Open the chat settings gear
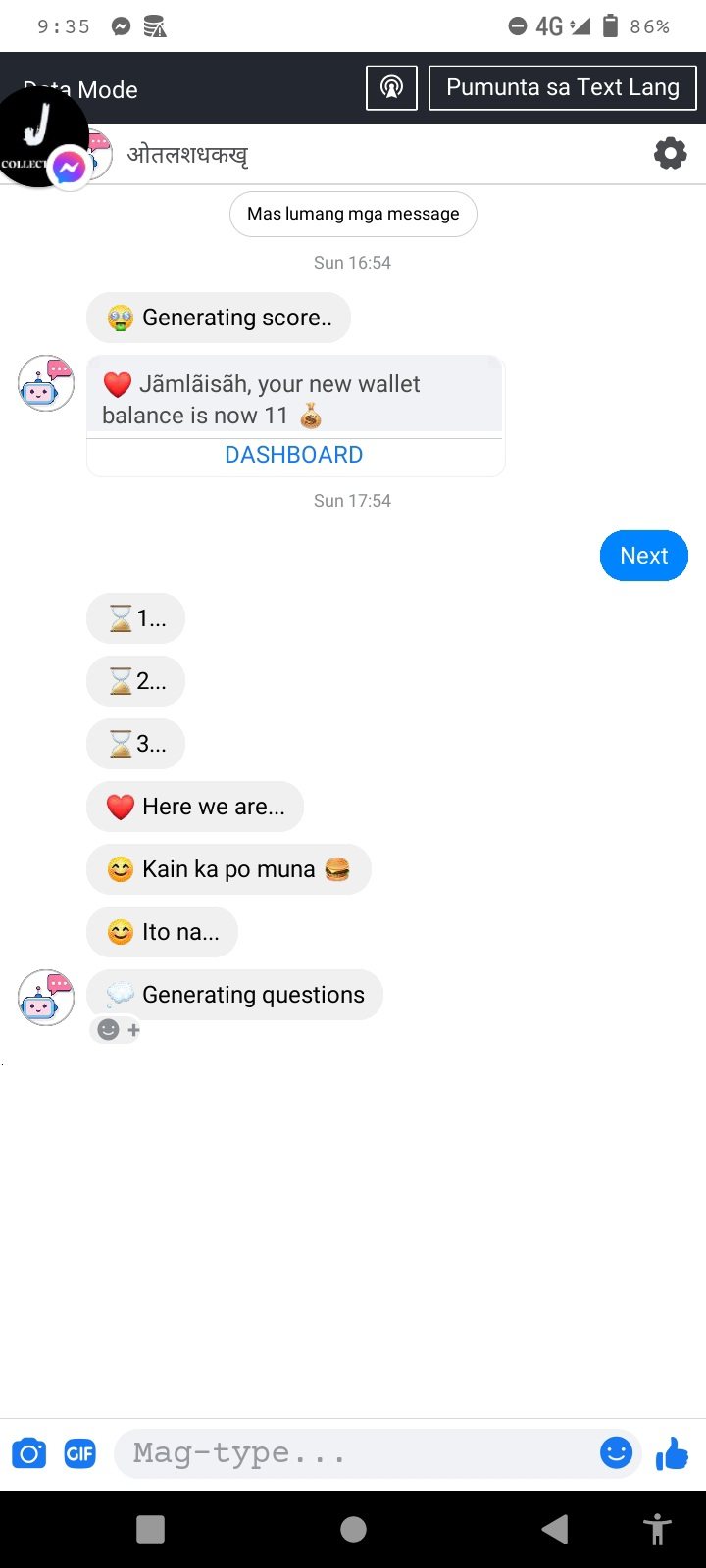 click(x=670, y=154)
